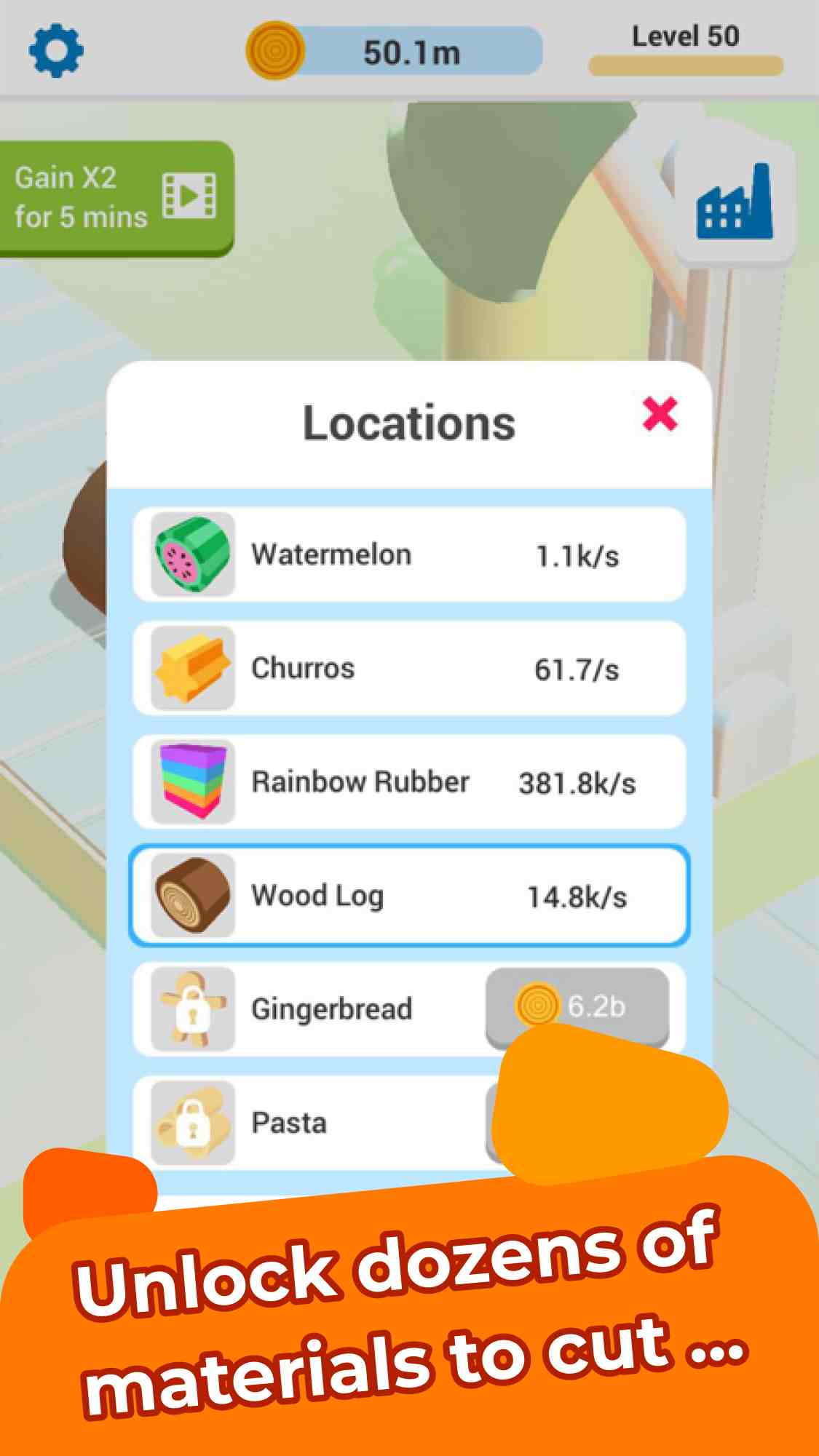This screenshot has width=819, height=1456.
Task: Select the Watermelon material icon
Action: tap(191, 554)
